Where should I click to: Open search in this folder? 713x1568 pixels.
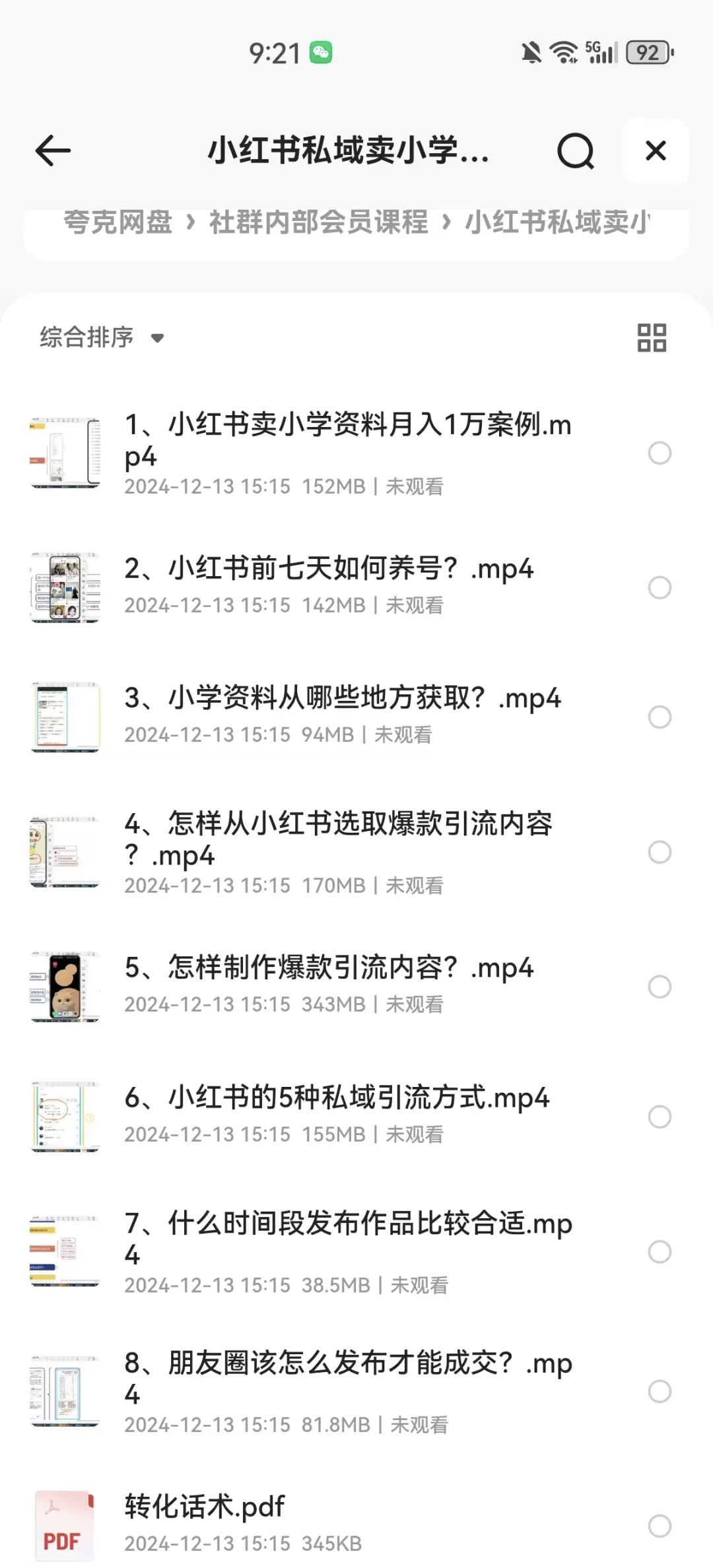(x=575, y=151)
